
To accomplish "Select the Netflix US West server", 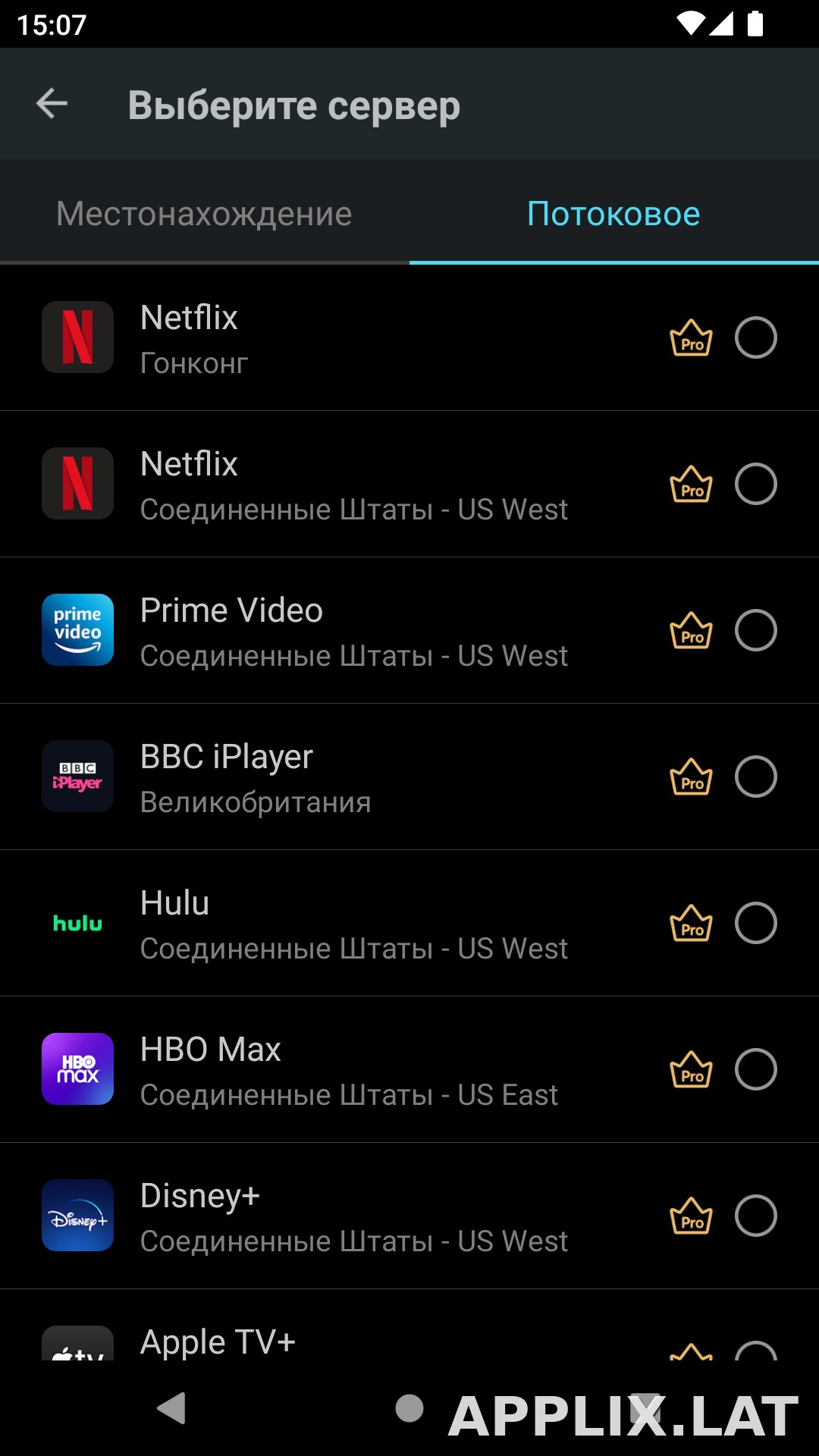I will 409,485.
